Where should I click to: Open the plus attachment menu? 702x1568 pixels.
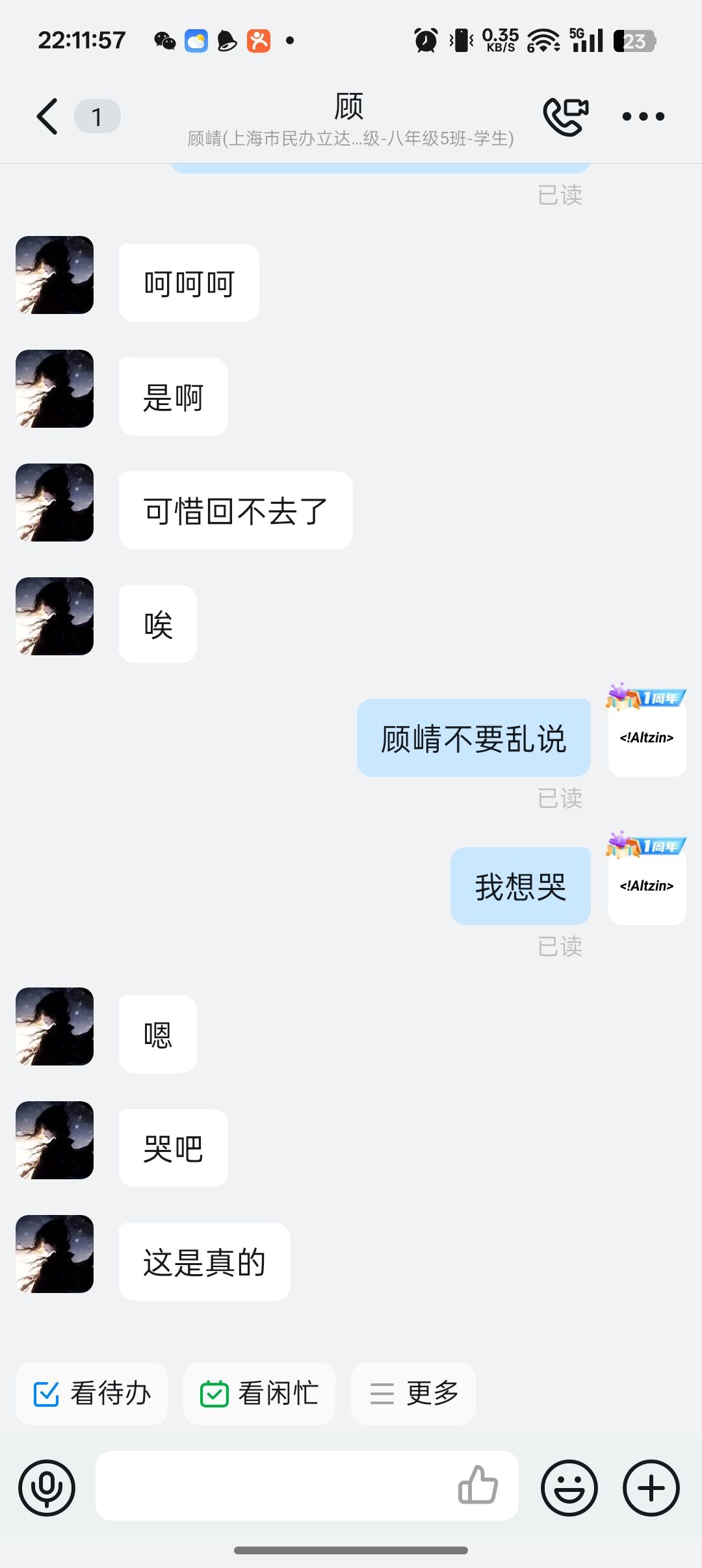click(651, 1487)
